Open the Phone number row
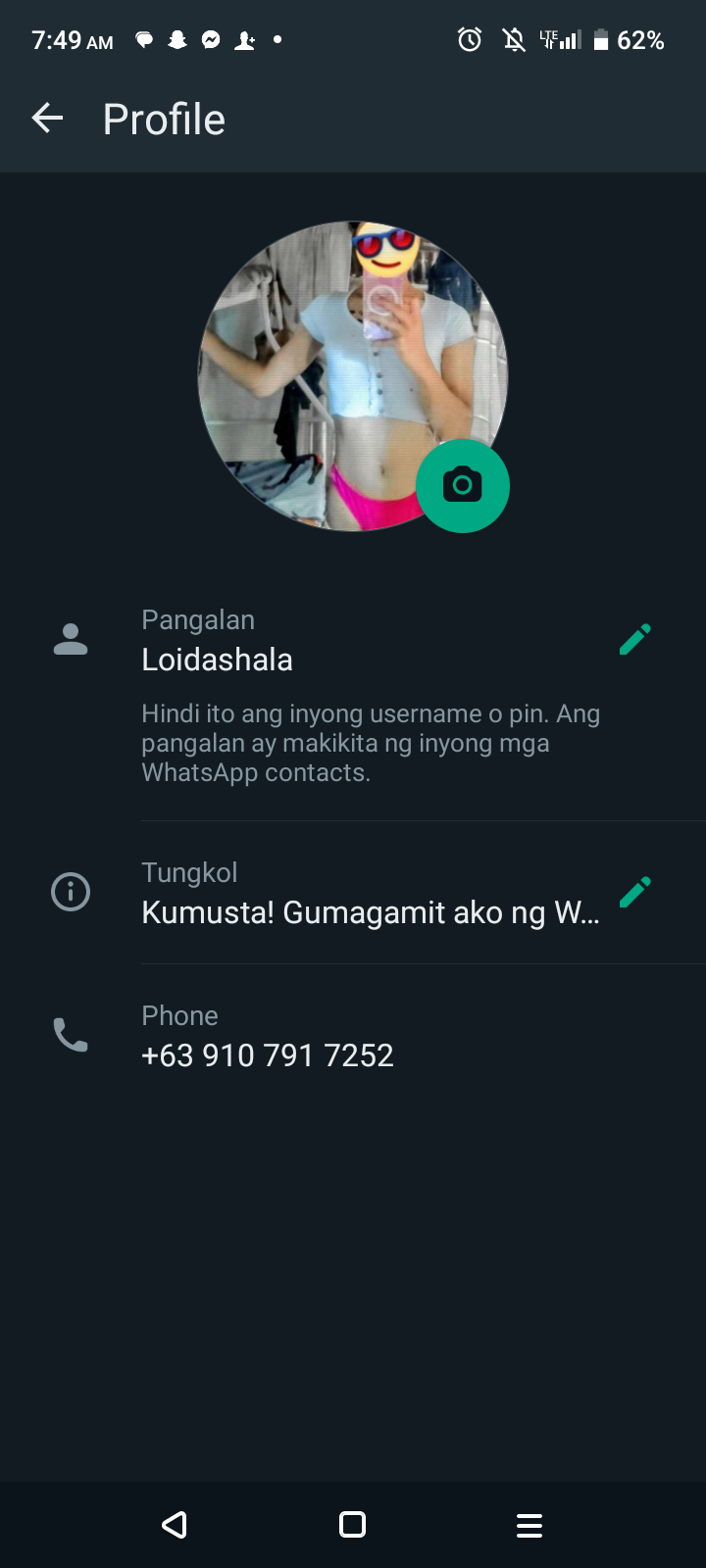 (x=268, y=1037)
